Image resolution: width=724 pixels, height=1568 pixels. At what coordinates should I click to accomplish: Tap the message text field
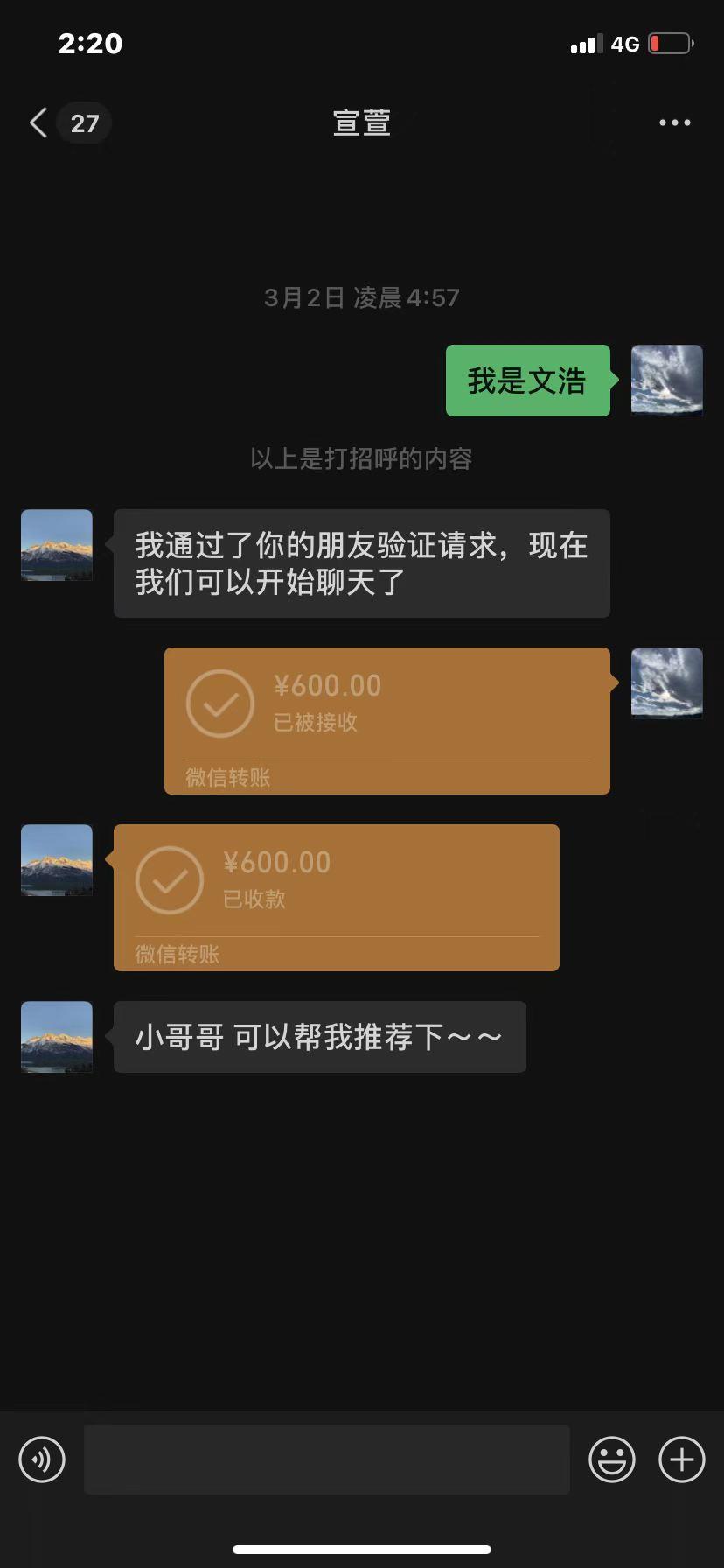tap(327, 1459)
